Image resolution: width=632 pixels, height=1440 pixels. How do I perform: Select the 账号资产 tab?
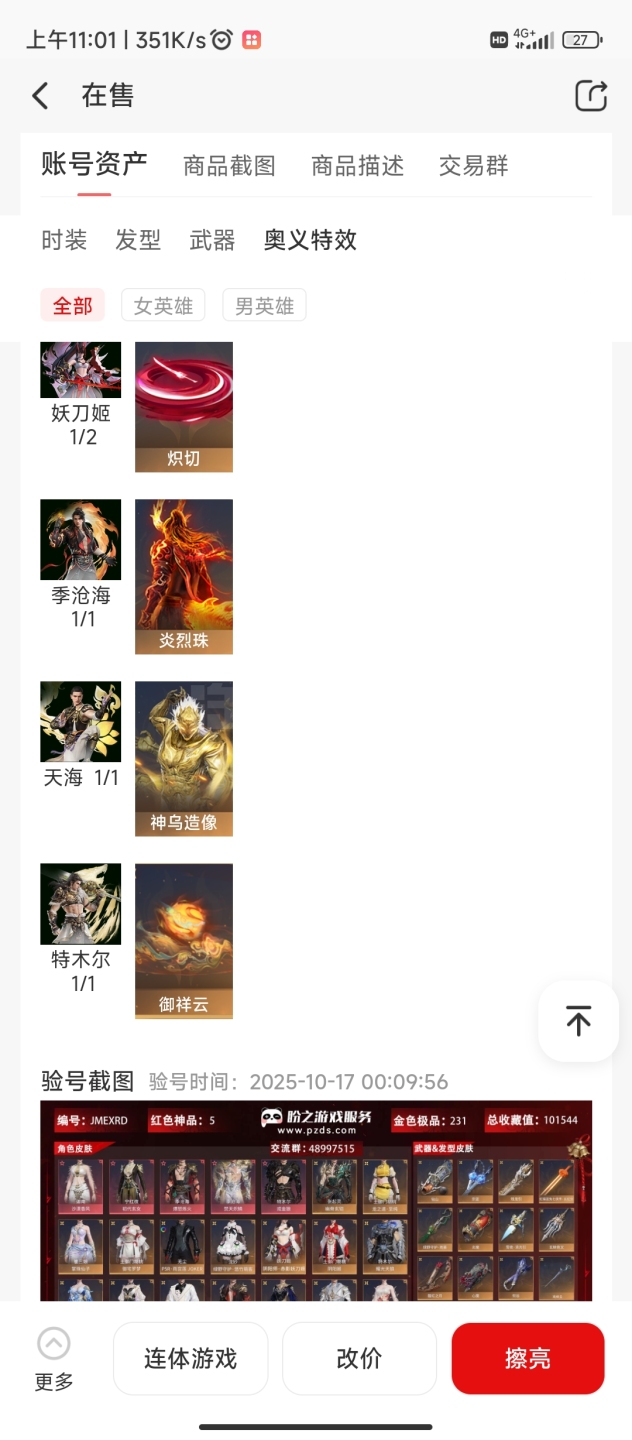(94, 165)
